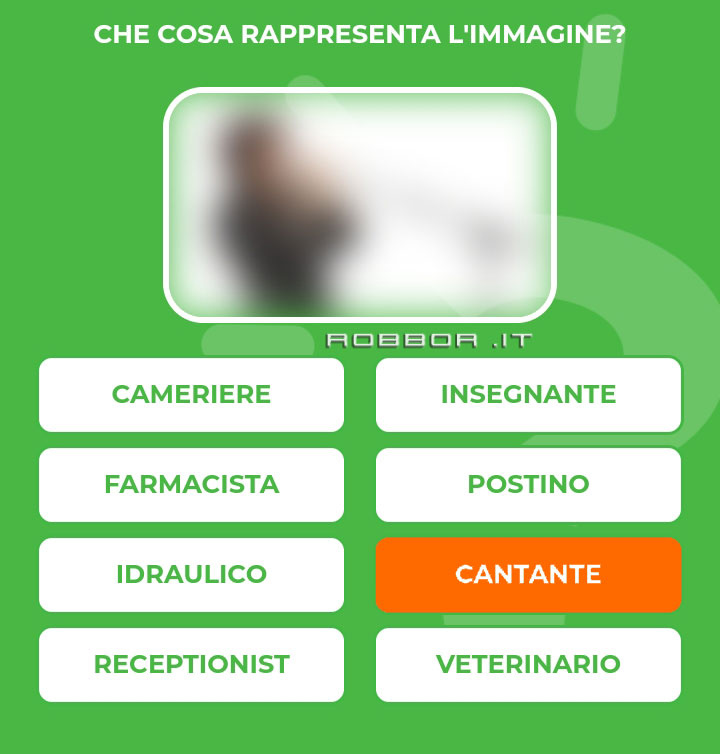Answer with POSTINO

pos(528,484)
